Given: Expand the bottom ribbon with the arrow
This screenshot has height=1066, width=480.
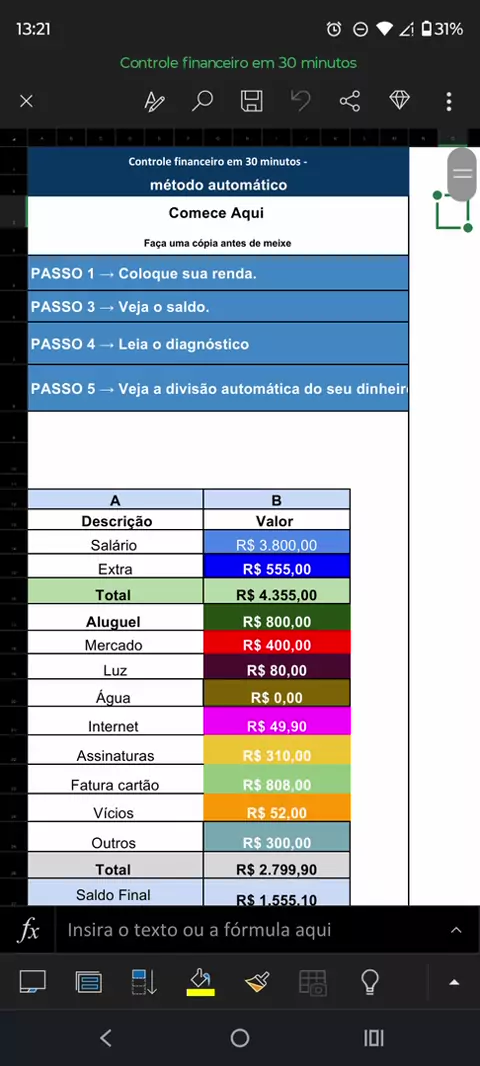Looking at the screenshot, I should 454,982.
